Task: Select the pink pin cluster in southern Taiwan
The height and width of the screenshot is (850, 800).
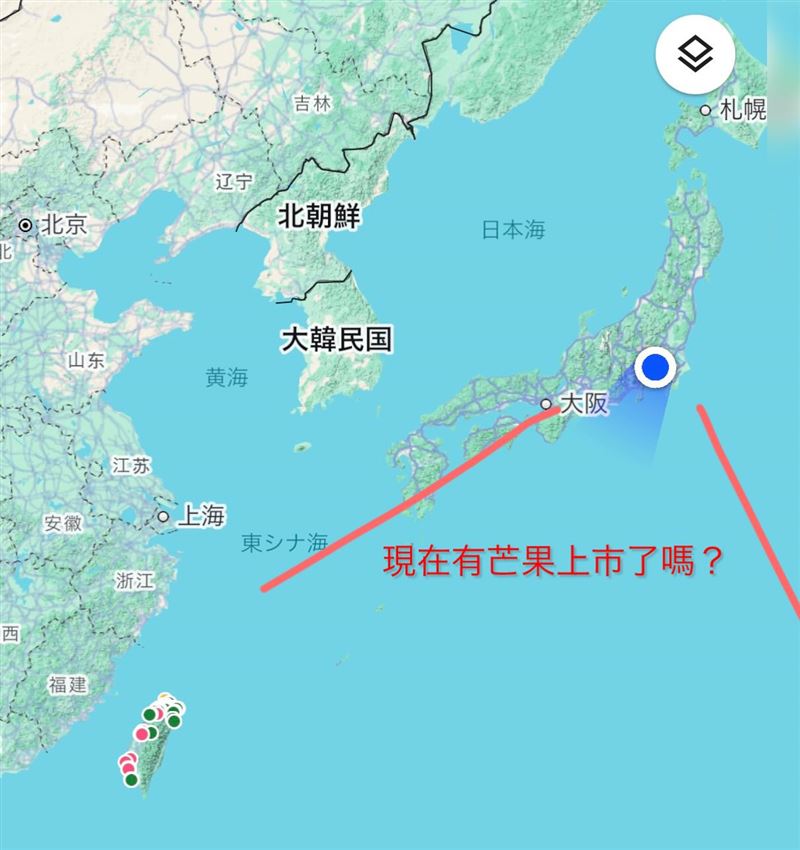Action: (x=128, y=763)
